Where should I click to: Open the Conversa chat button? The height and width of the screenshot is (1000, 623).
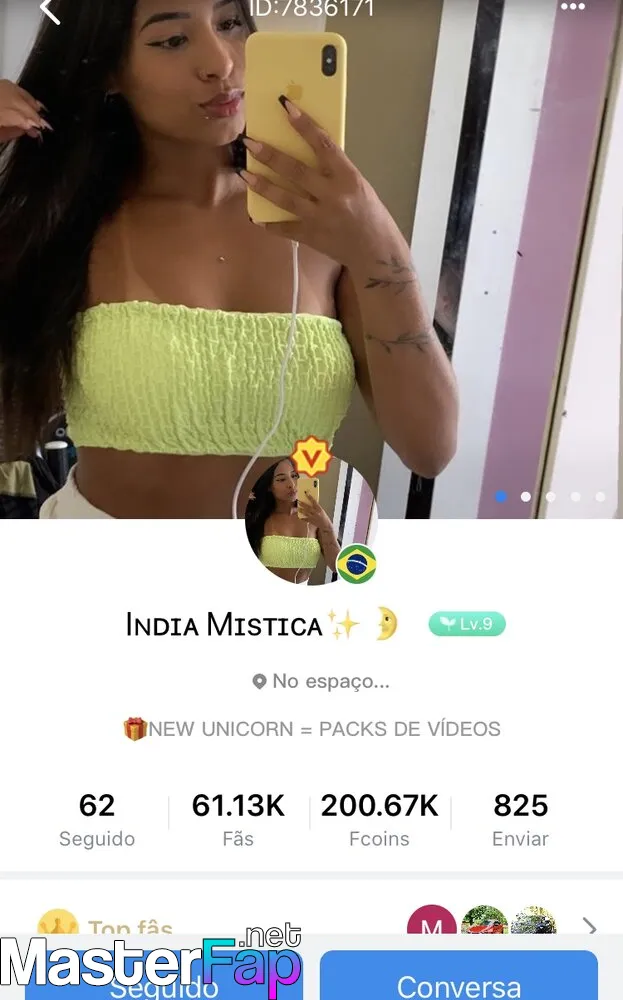(458, 976)
